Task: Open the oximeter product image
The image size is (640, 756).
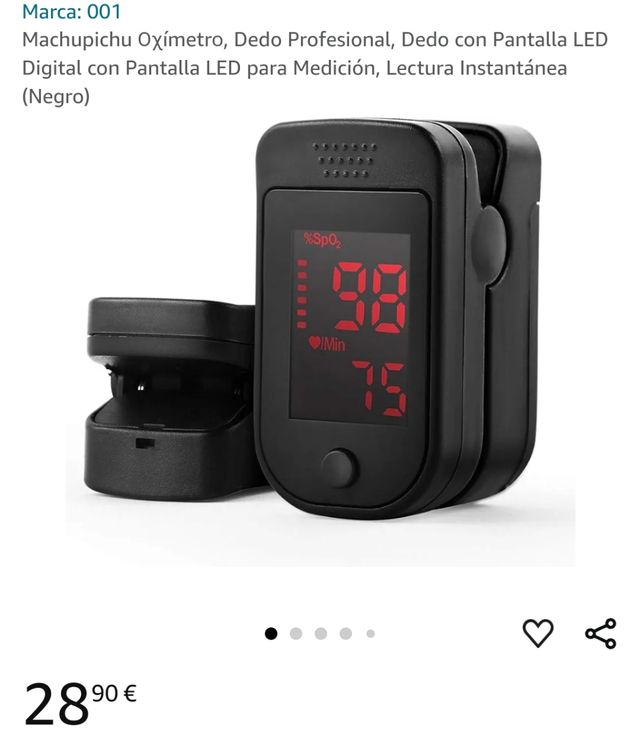Action: tap(320, 340)
